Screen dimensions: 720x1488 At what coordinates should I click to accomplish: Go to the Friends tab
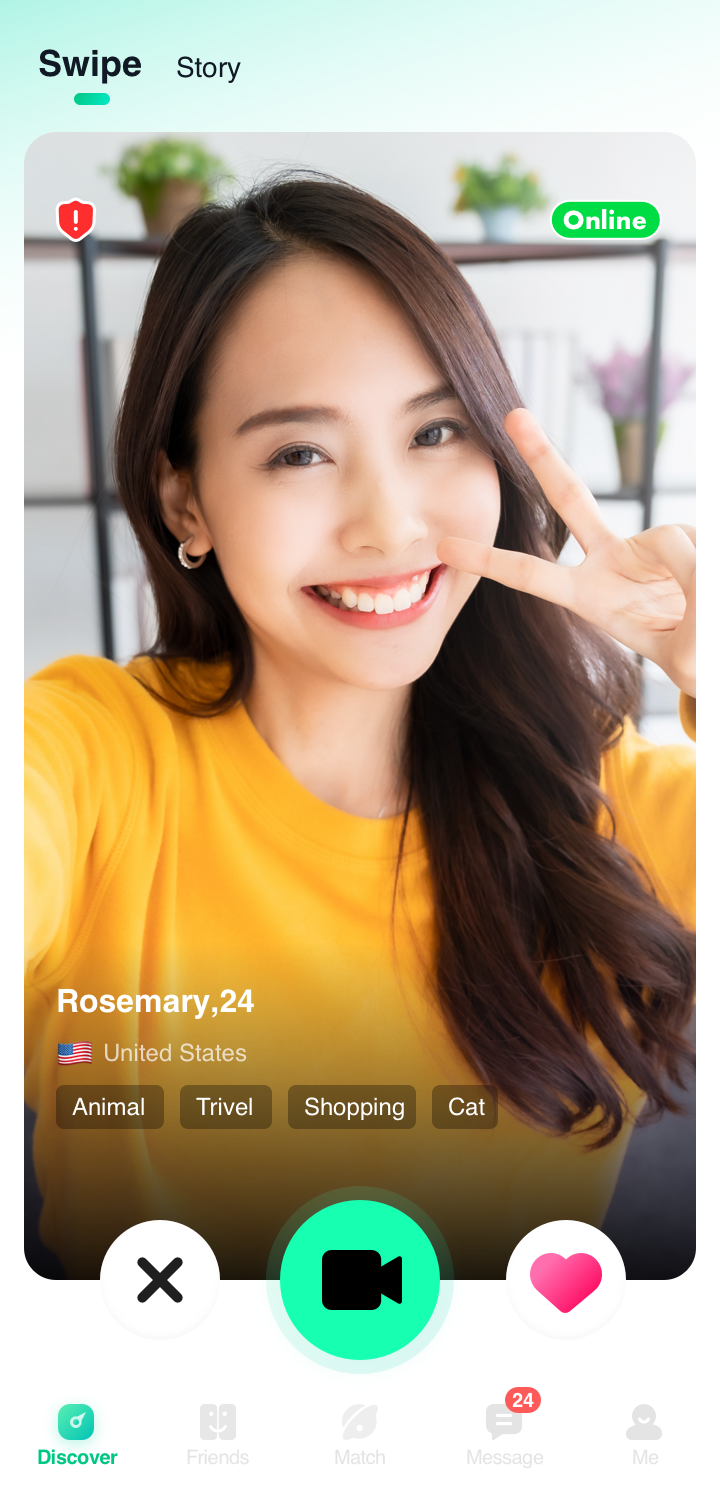(217, 1434)
